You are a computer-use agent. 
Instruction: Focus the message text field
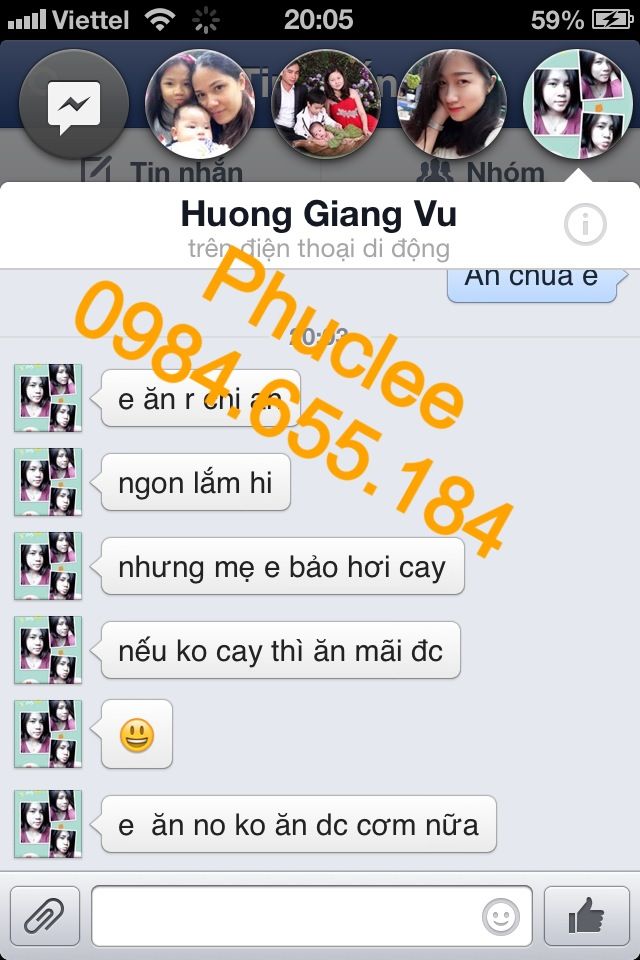[x=285, y=916]
